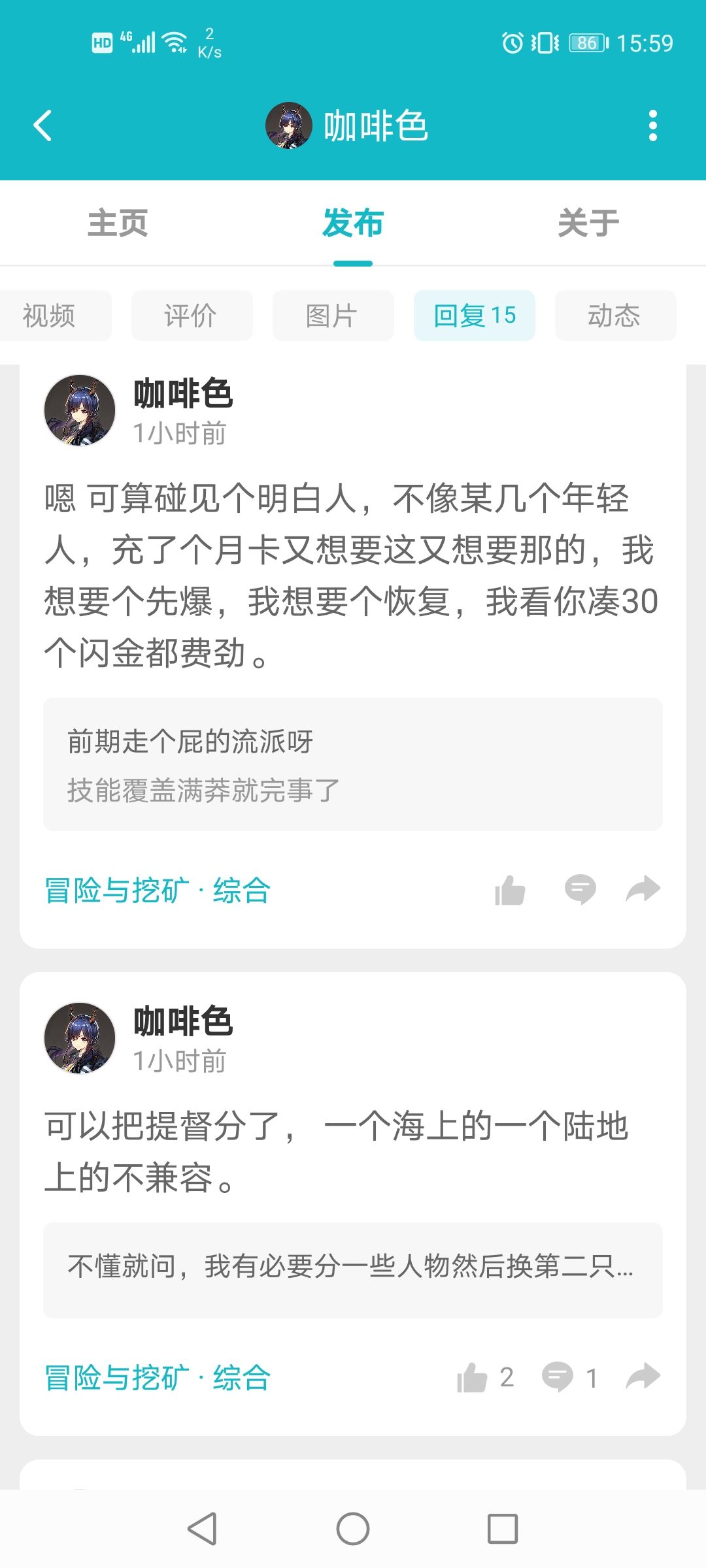Viewport: 706px width, 1568px height.
Task: Go back using the top-left arrow
Action: (42, 125)
